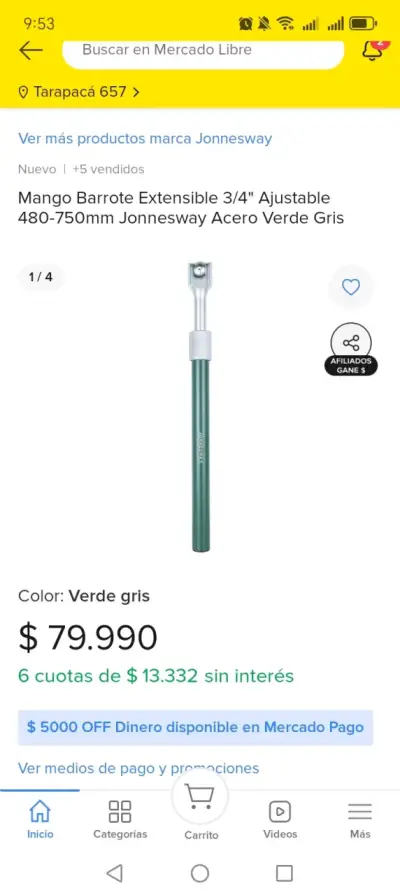Image resolution: width=400 pixels, height=895 pixels.
Task: Open the Más menu tab
Action: tap(360, 819)
